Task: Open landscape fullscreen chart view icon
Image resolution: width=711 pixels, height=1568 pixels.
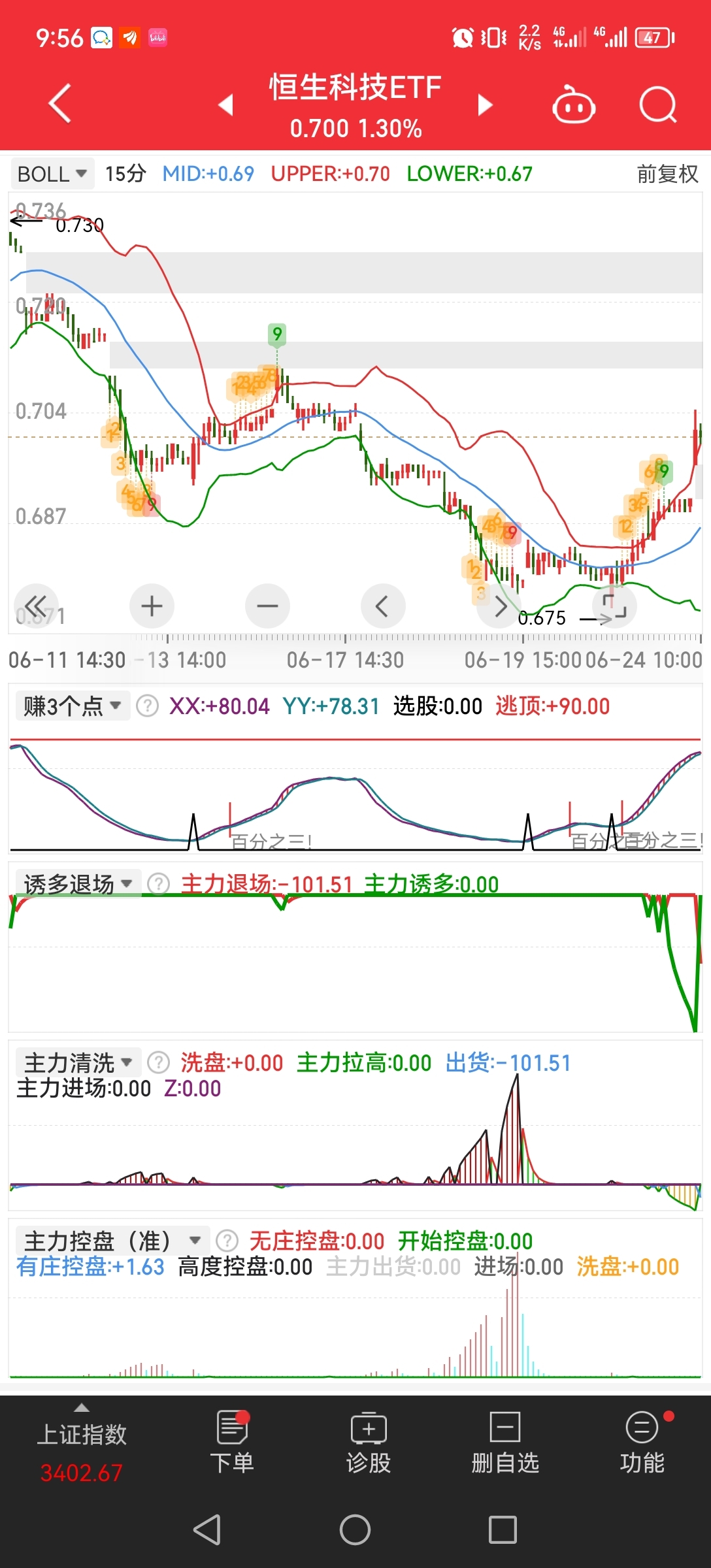Action: pos(614,606)
